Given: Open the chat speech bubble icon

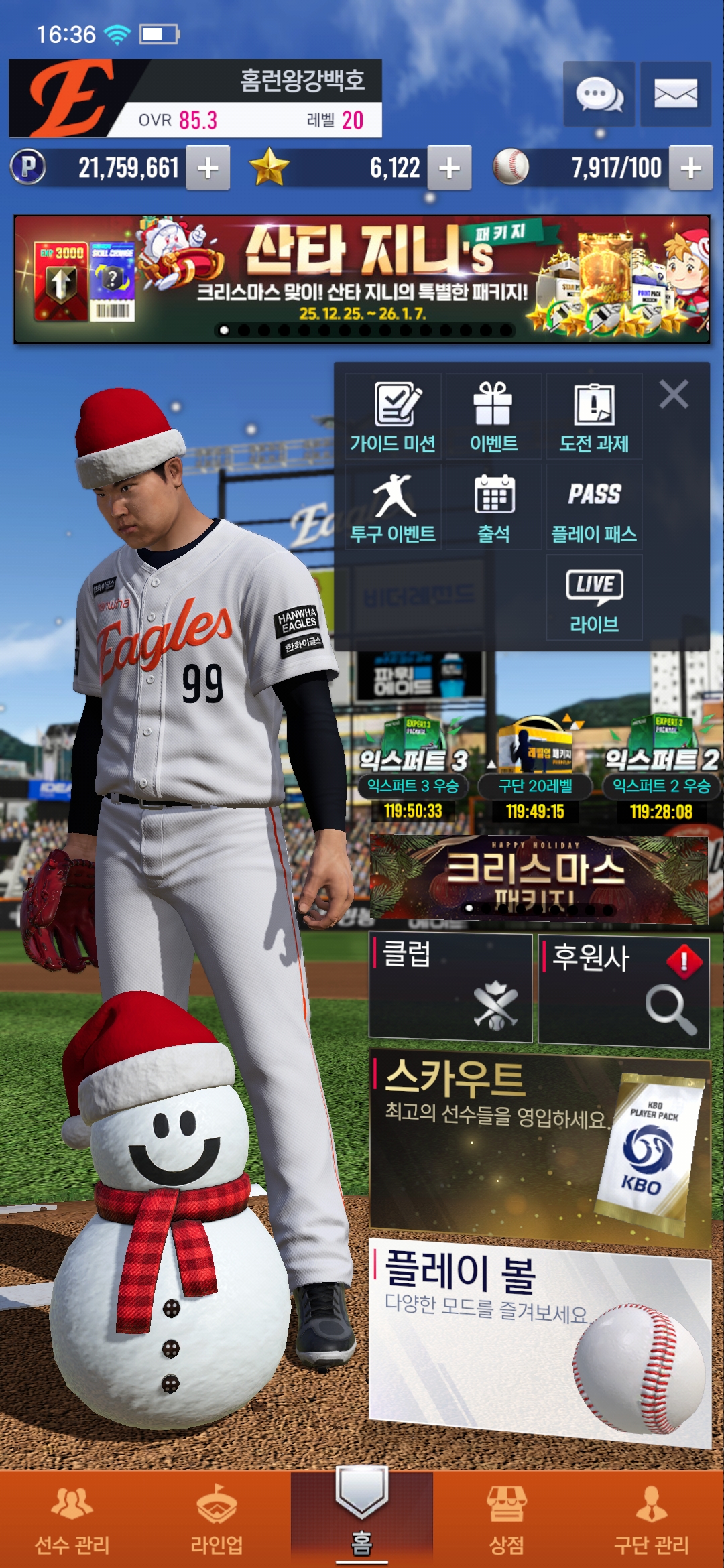Looking at the screenshot, I should coord(599,94).
